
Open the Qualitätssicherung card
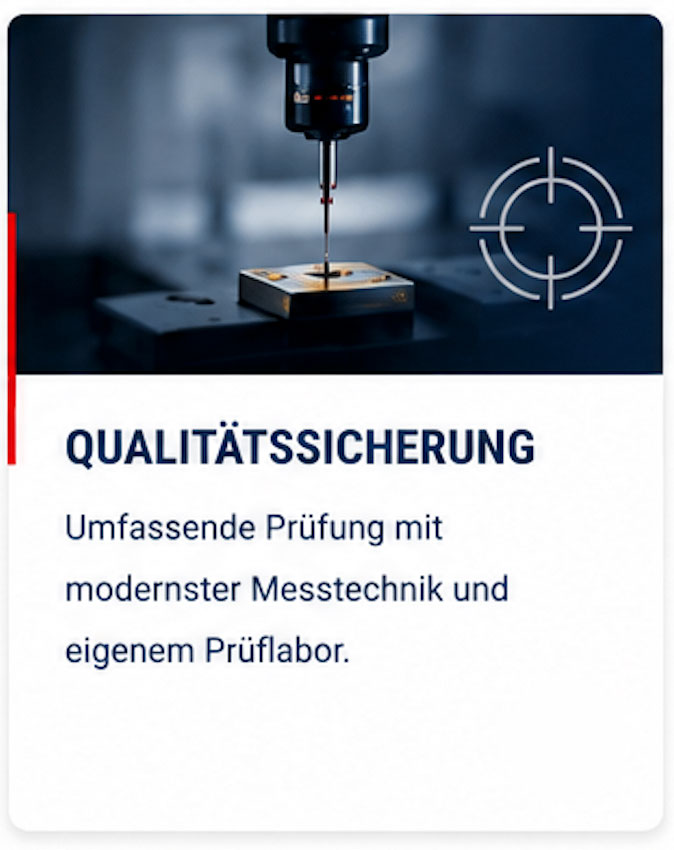tap(336, 422)
